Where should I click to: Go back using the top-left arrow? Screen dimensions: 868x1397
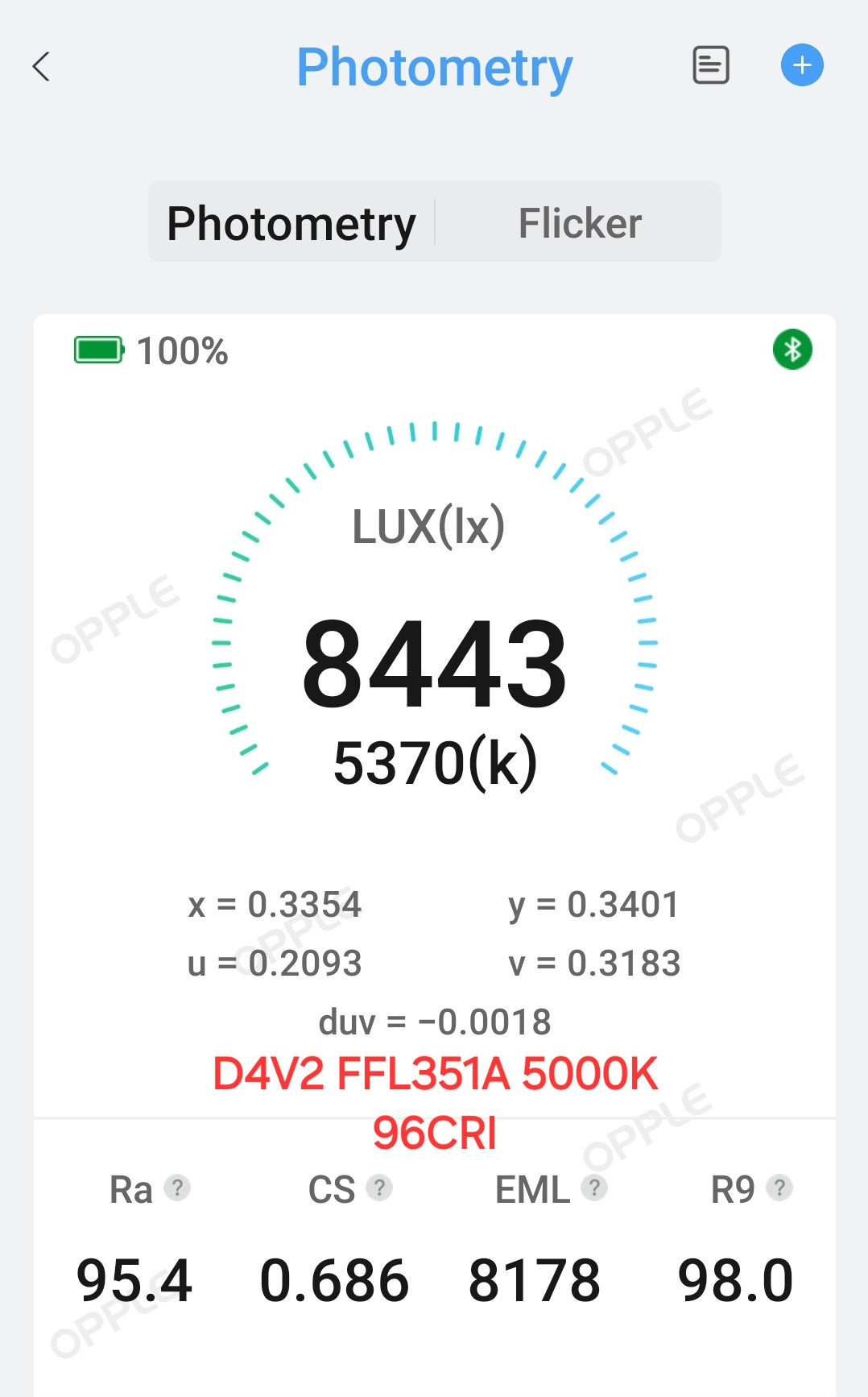[42, 66]
